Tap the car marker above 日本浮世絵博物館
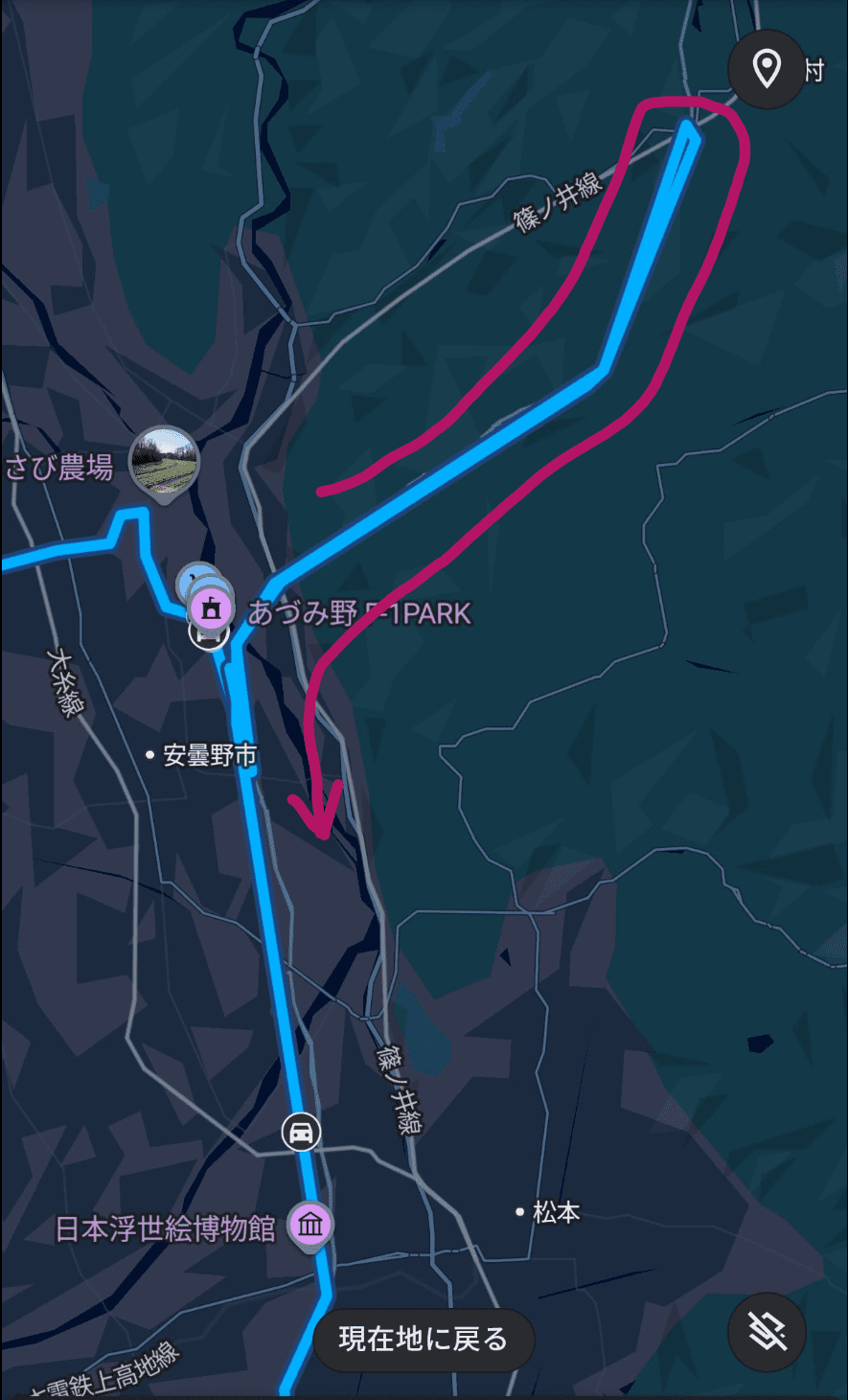Image resolution: width=848 pixels, height=1400 pixels. (x=301, y=1133)
